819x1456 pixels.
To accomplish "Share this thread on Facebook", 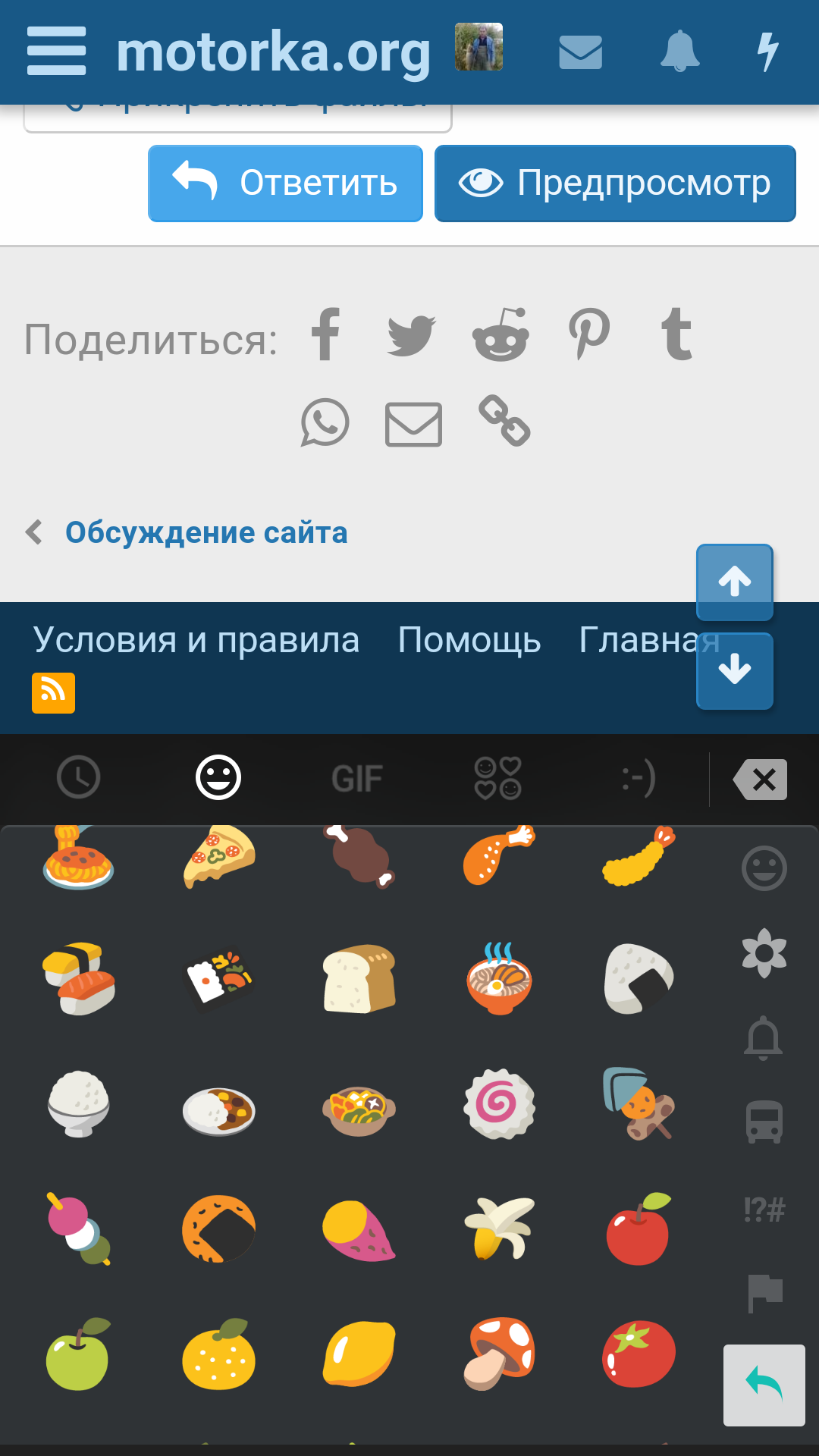I will click(326, 334).
